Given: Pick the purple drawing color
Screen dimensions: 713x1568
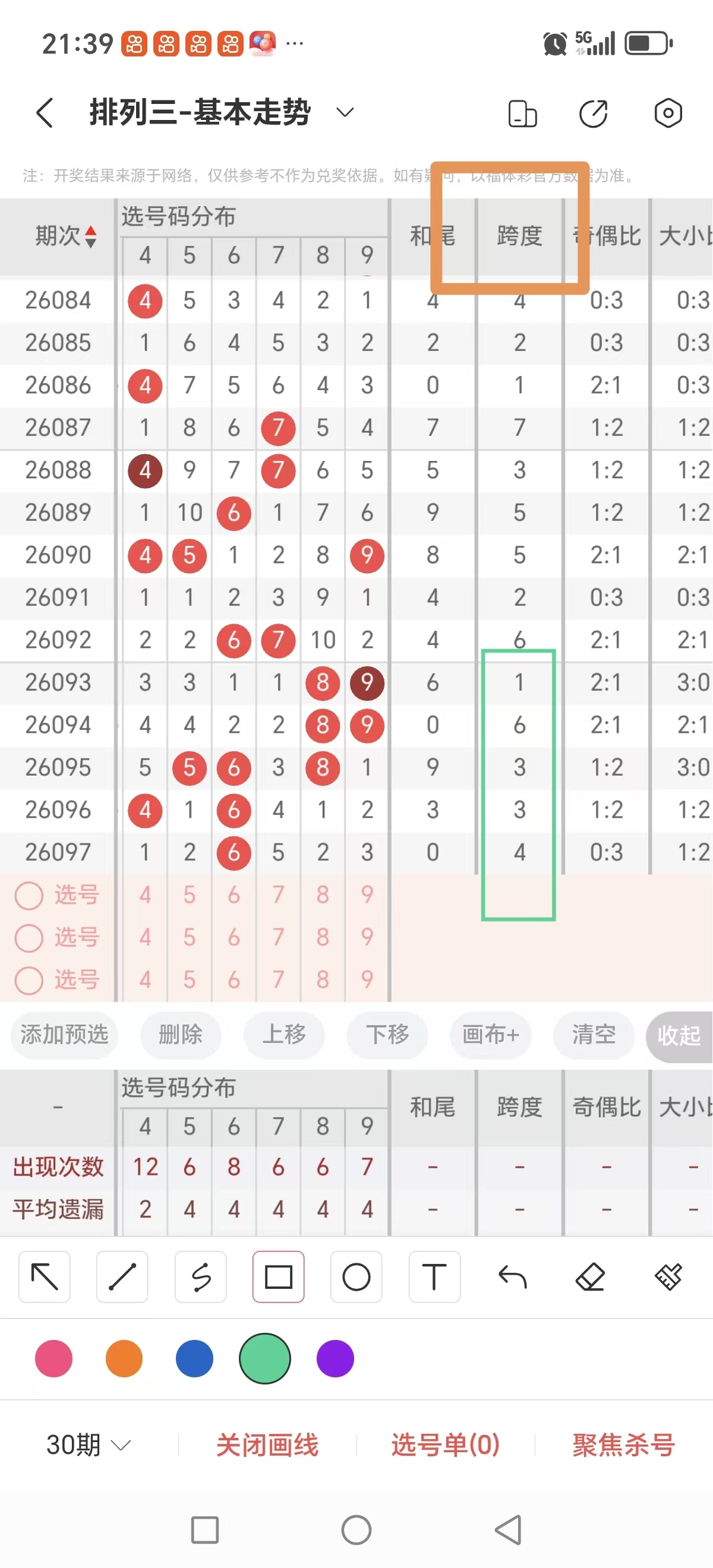Looking at the screenshot, I should pos(335,1358).
